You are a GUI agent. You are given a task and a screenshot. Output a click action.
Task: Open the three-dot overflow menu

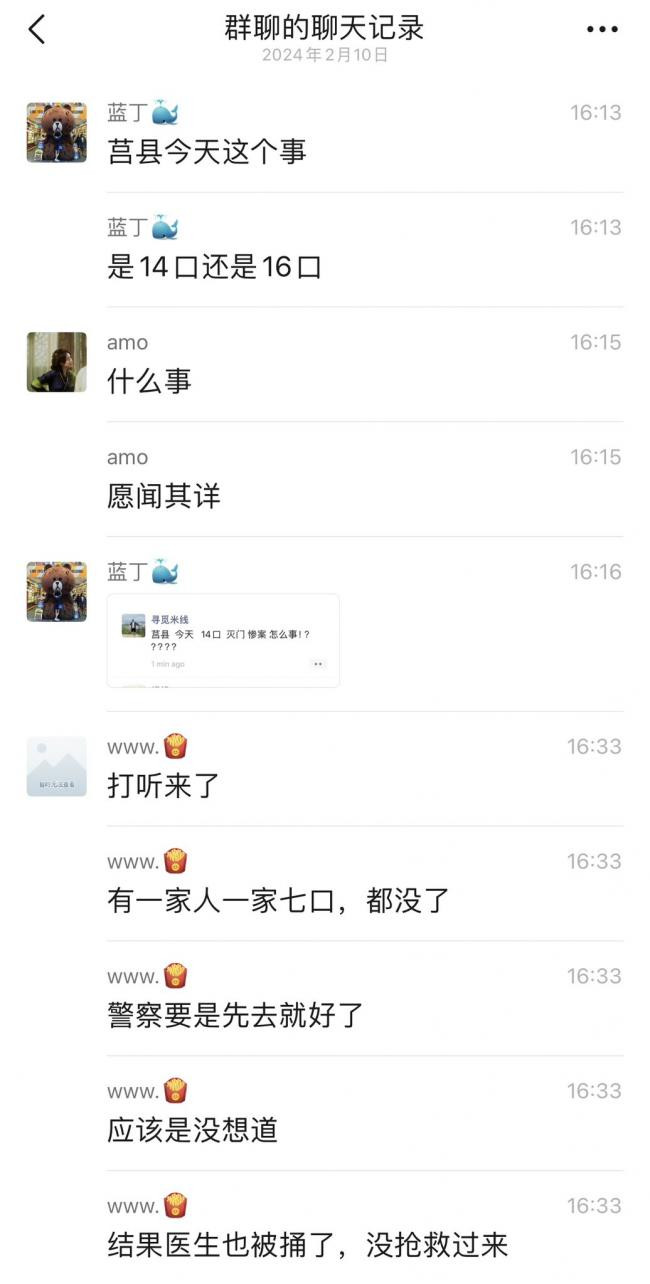[x=602, y=30]
